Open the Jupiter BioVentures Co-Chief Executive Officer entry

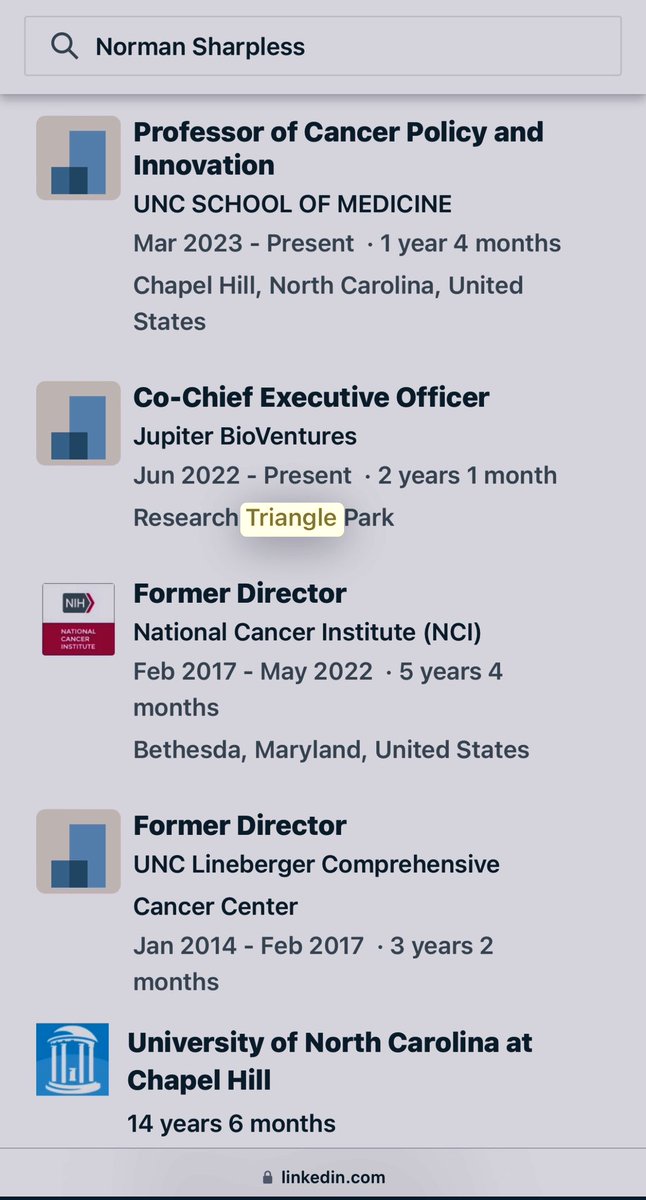tap(311, 397)
